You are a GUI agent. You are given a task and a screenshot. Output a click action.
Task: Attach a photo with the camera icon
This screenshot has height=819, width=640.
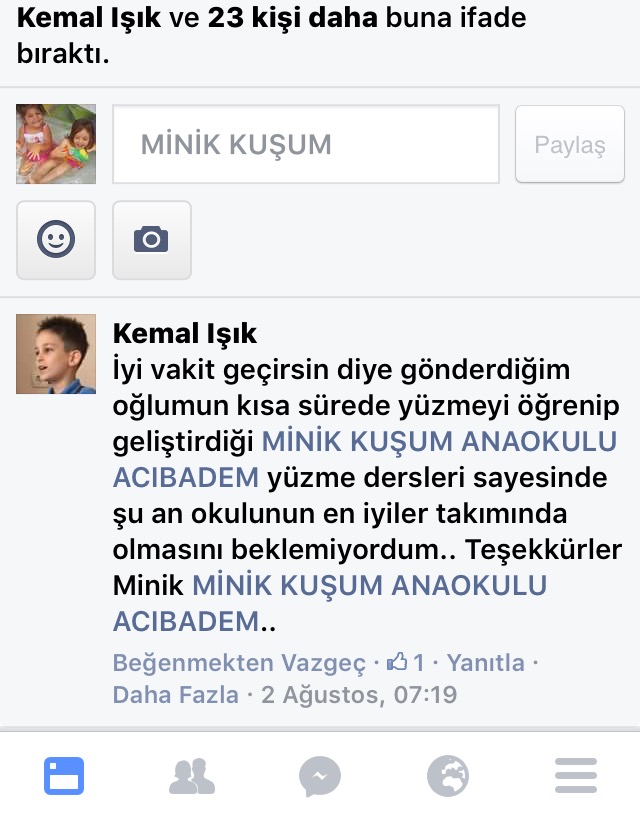pos(151,240)
